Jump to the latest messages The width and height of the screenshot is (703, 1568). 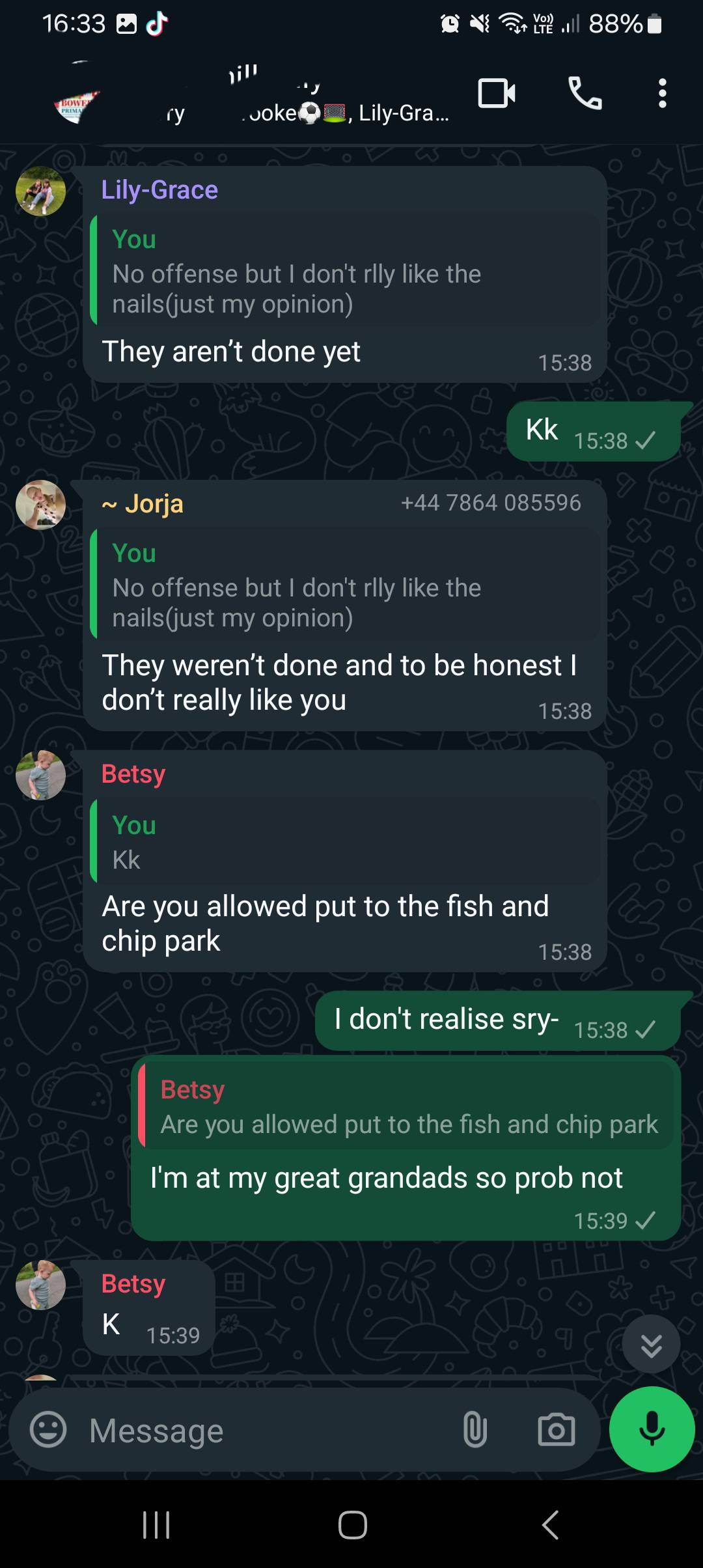coord(651,1344)
